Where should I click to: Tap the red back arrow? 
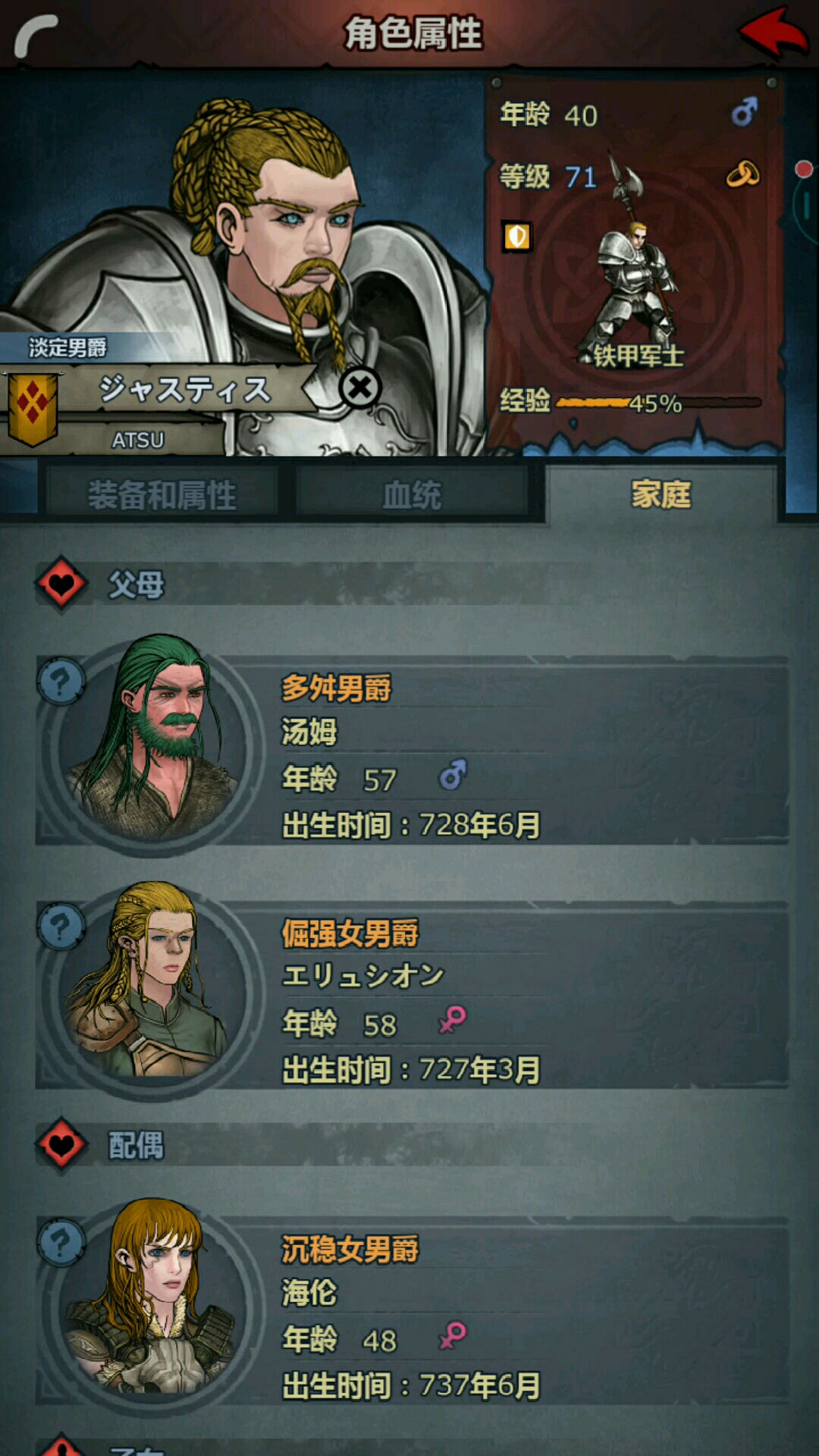coord(772,33)
